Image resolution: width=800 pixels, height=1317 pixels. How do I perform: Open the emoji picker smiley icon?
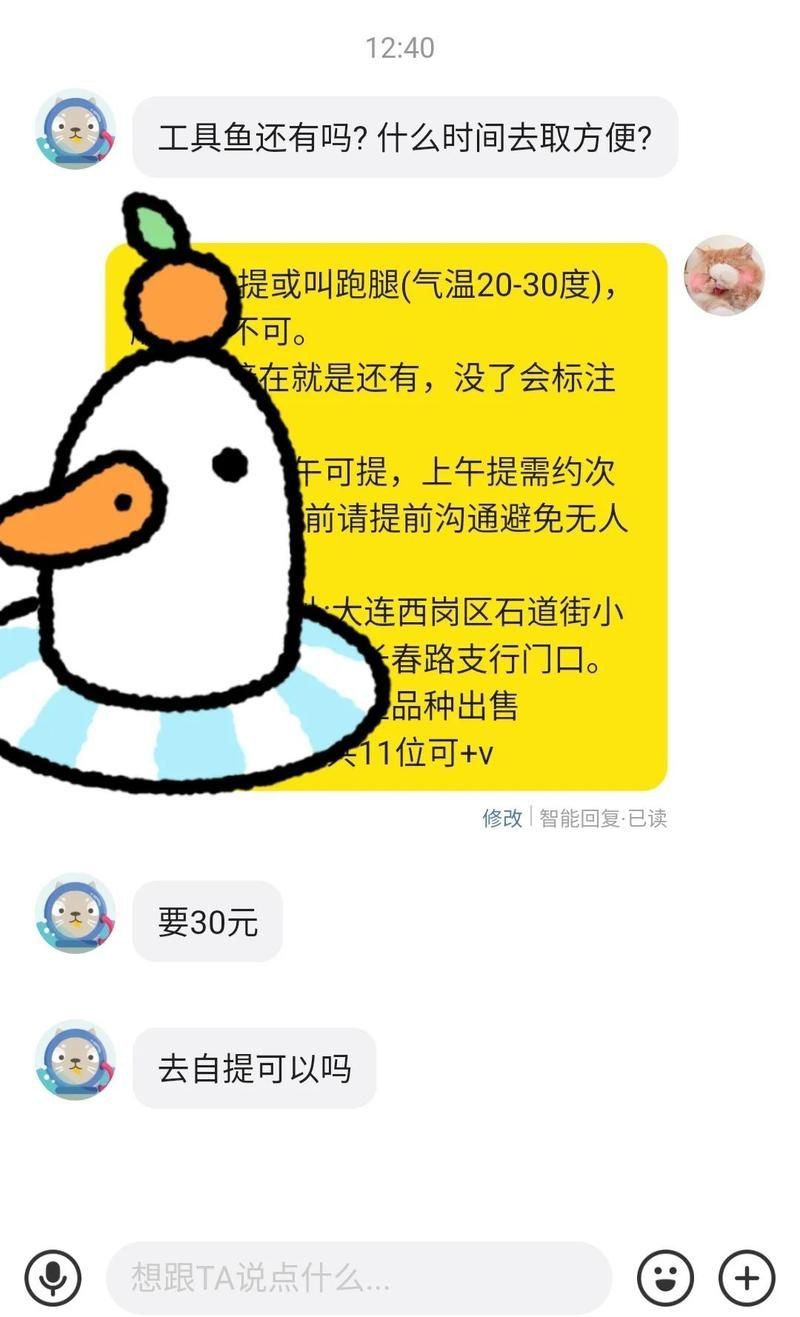click(667, 1276)
